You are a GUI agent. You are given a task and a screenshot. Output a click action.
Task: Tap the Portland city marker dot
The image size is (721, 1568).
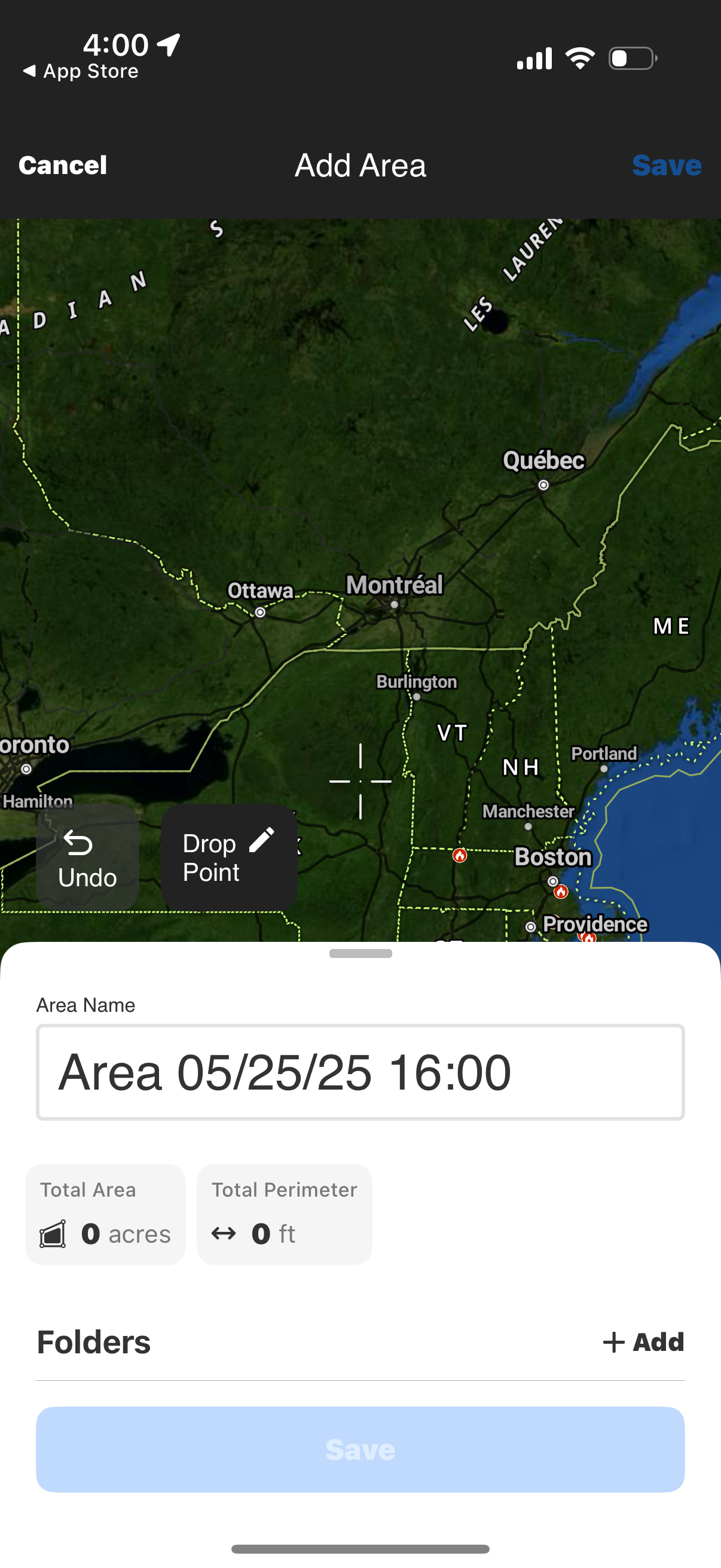(604, 768)
